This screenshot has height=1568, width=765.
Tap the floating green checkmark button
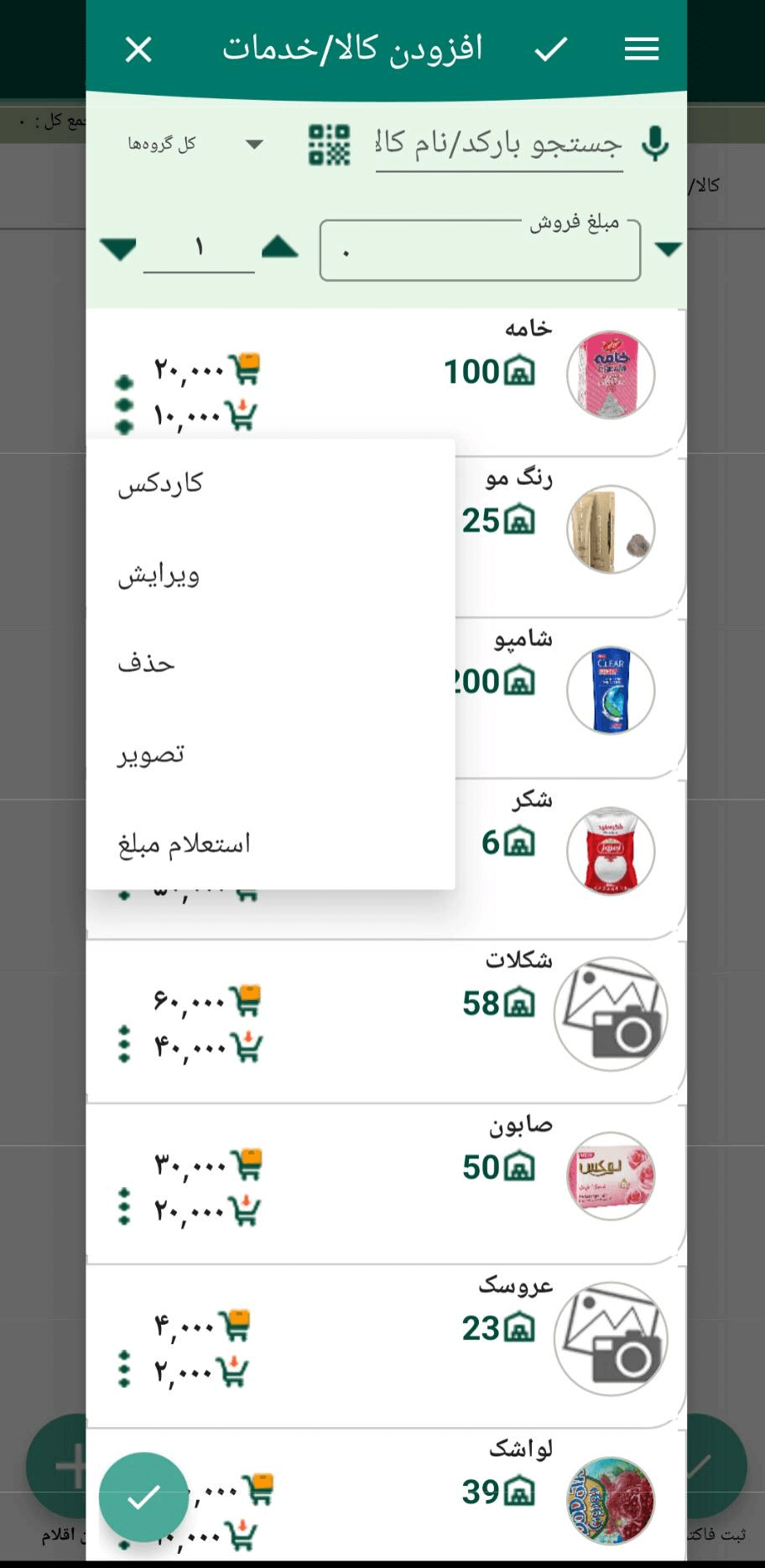143,1497
